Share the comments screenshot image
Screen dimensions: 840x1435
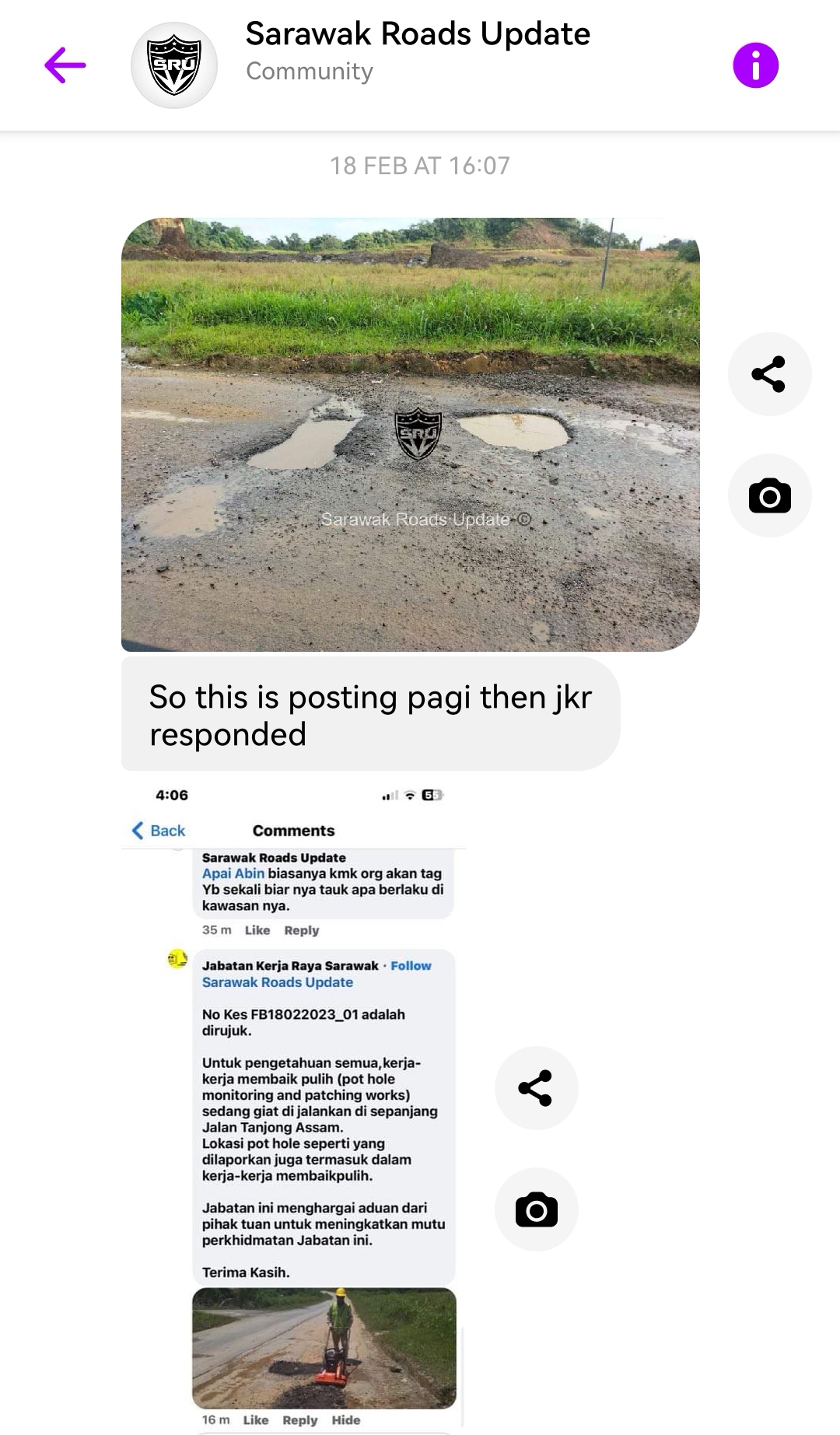click(535, 1088)
